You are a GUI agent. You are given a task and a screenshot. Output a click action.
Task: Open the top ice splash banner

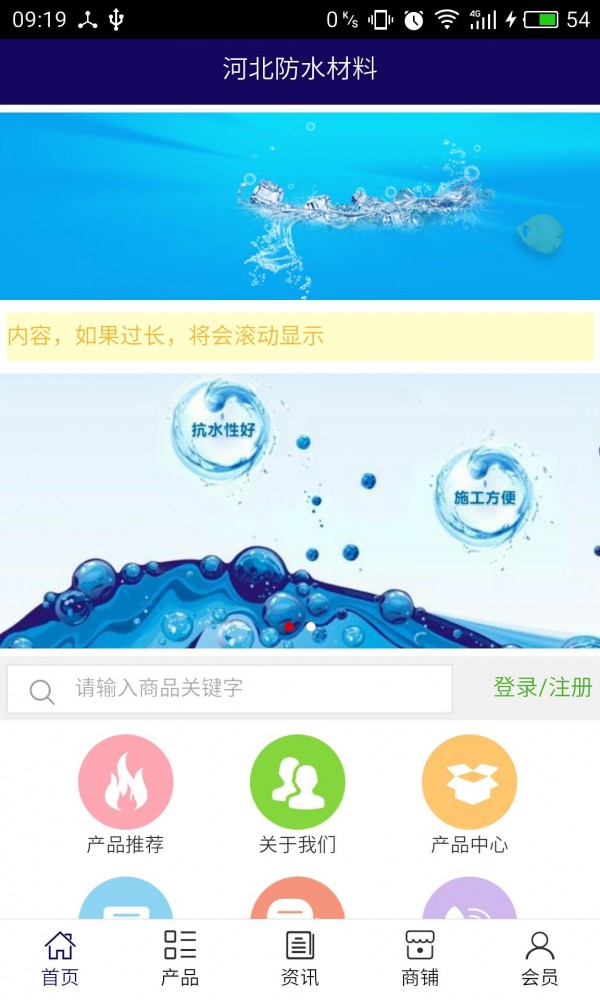300,205
